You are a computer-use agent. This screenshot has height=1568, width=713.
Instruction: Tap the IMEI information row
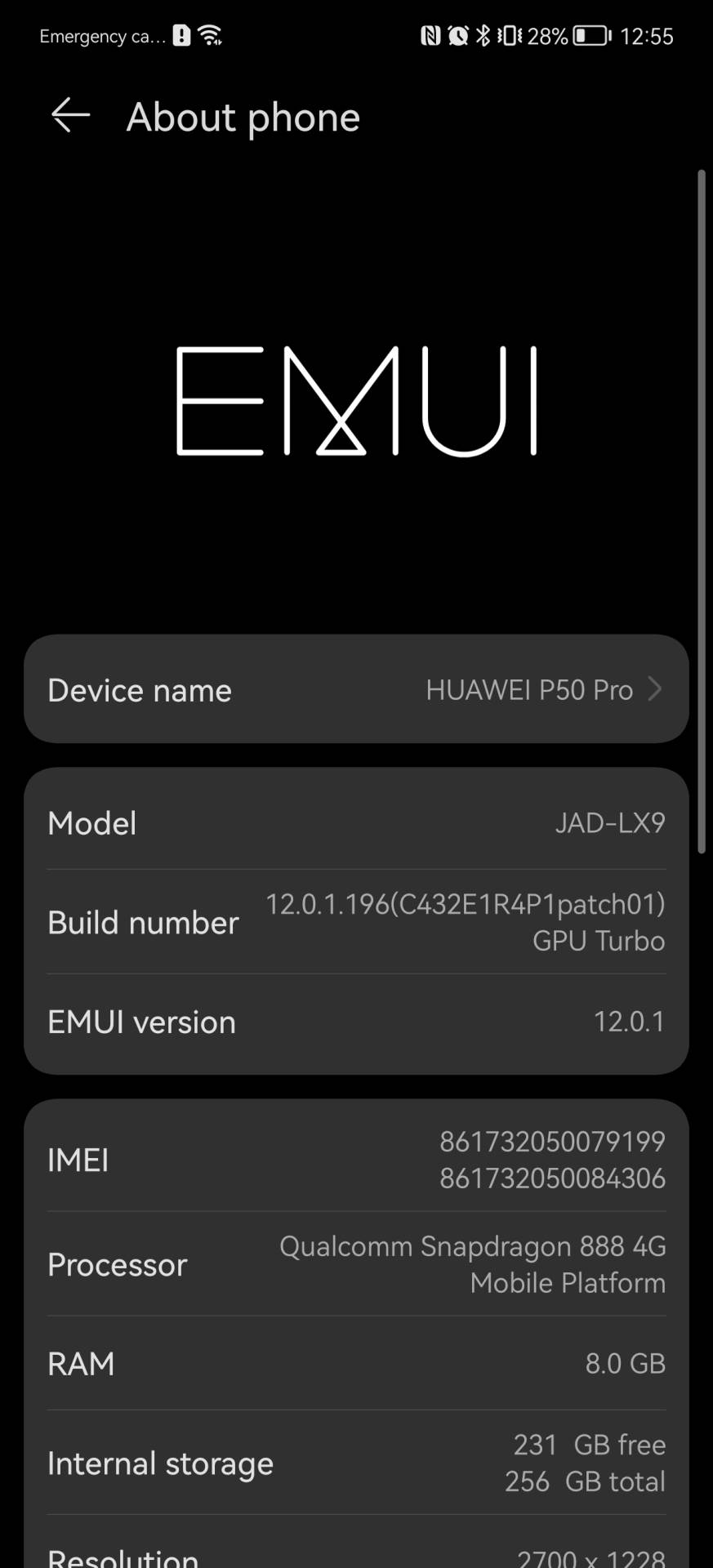pos(357,1159)
